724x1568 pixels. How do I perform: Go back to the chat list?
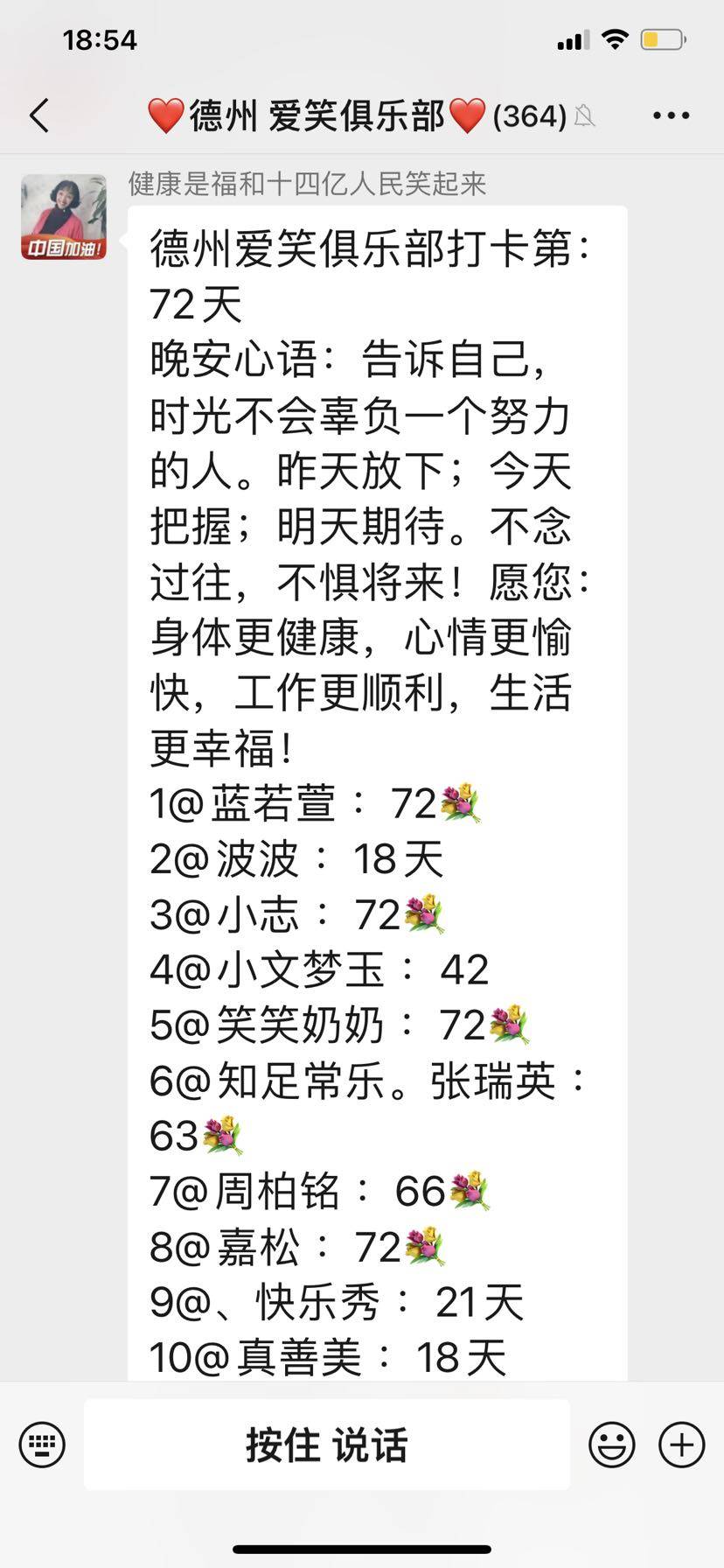pyautogui.click(x=39, y=115)
